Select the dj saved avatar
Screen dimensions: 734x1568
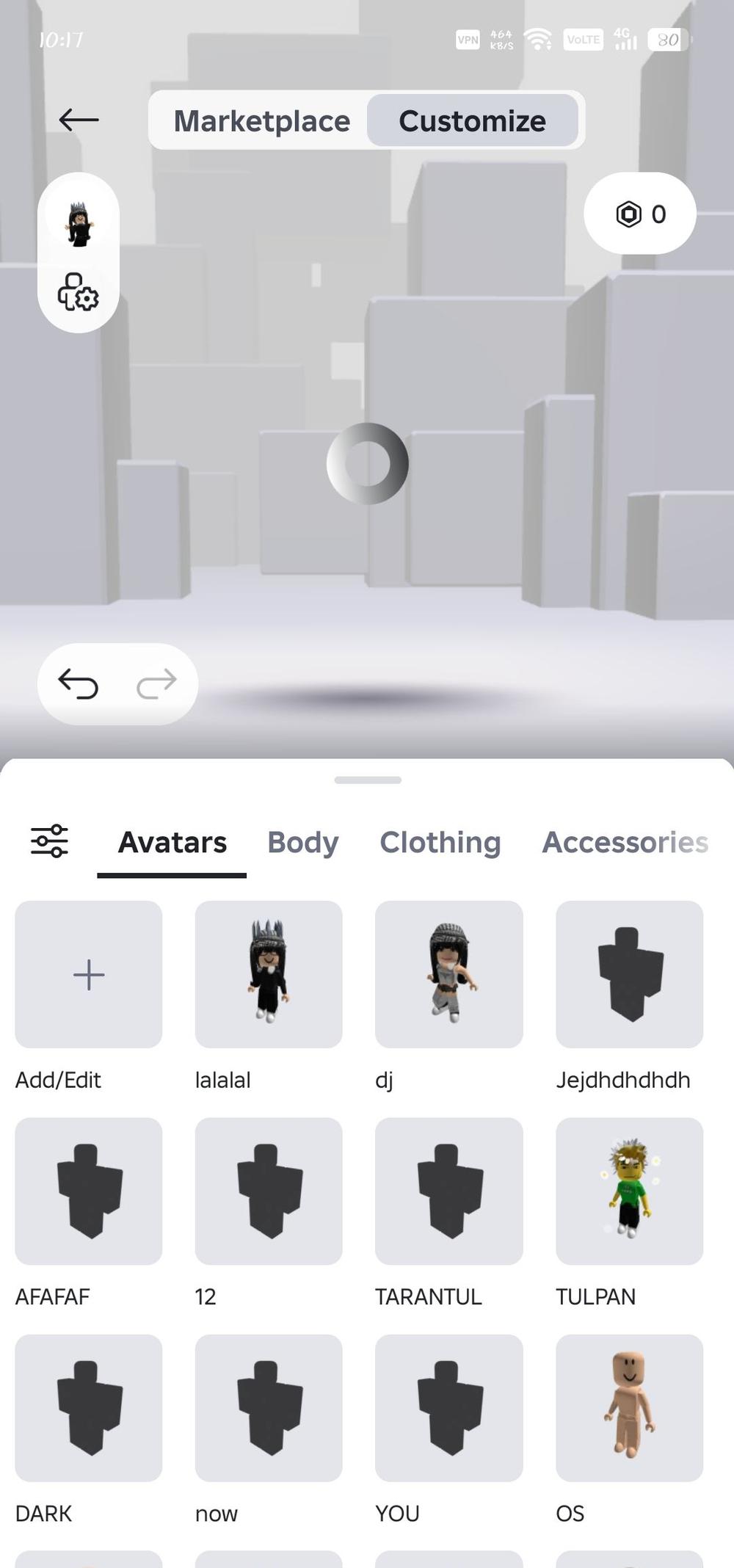(448, 974)
